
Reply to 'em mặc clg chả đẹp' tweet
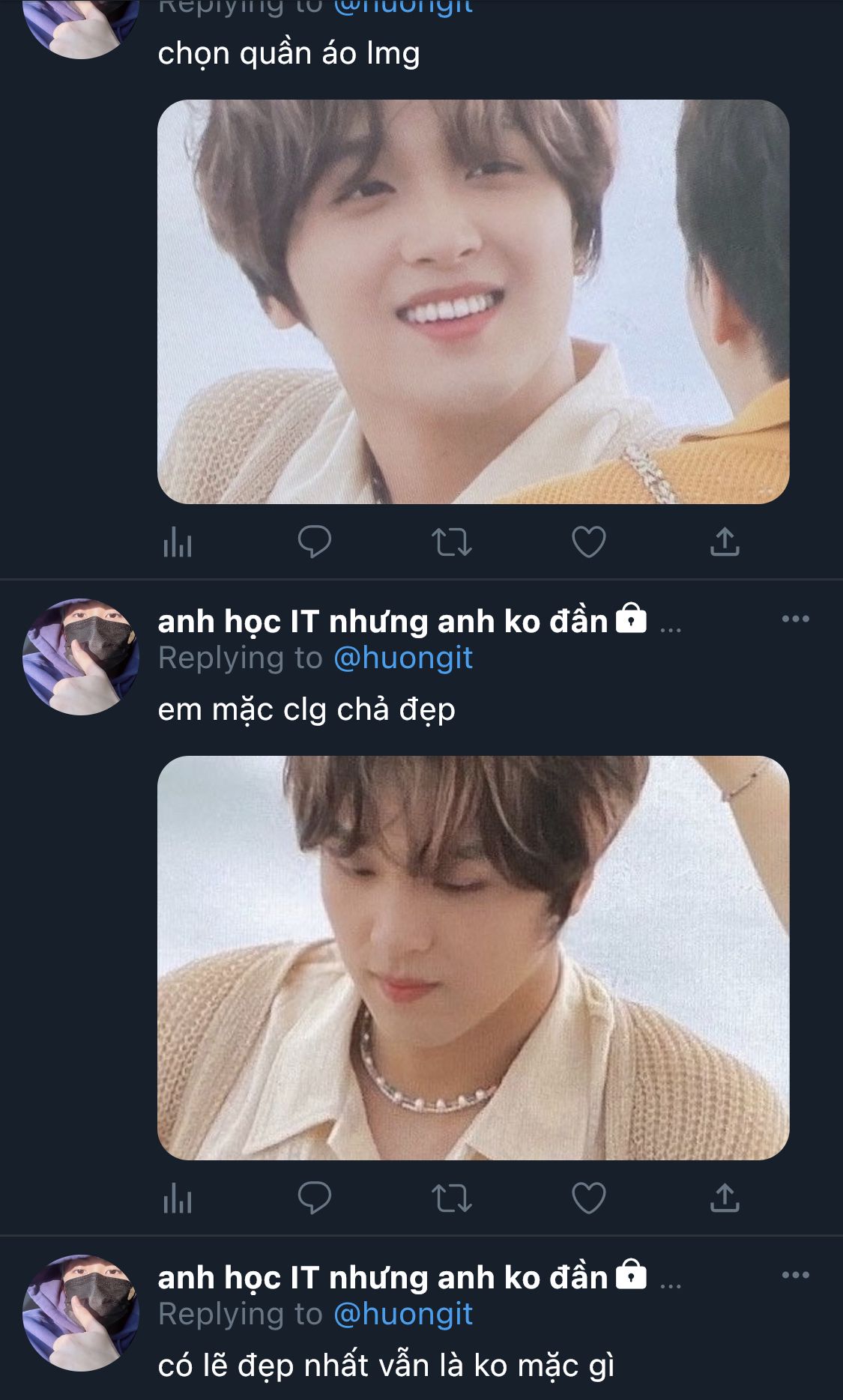click(x=314, y=1198)
